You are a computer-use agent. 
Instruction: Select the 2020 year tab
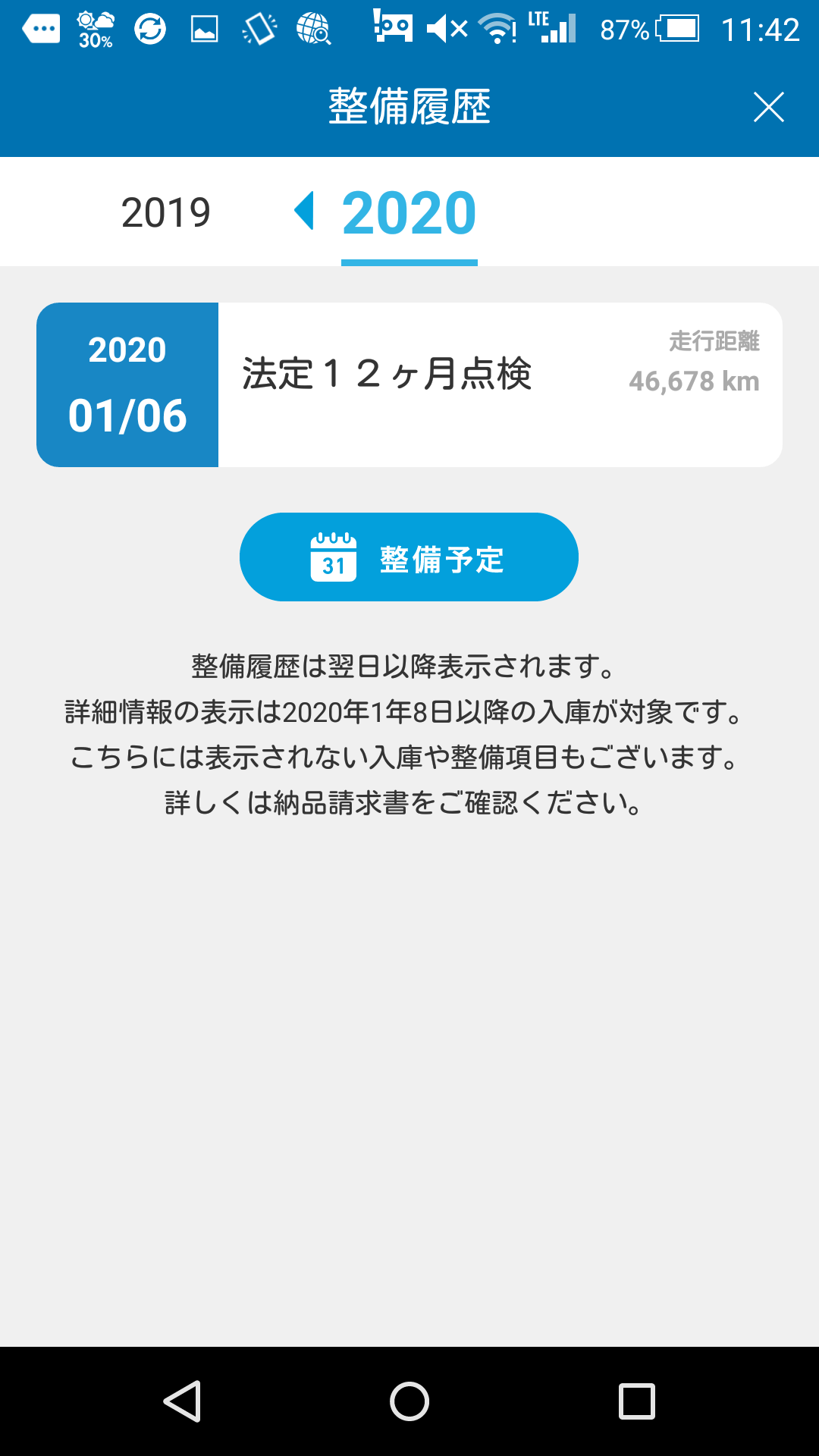409,213
